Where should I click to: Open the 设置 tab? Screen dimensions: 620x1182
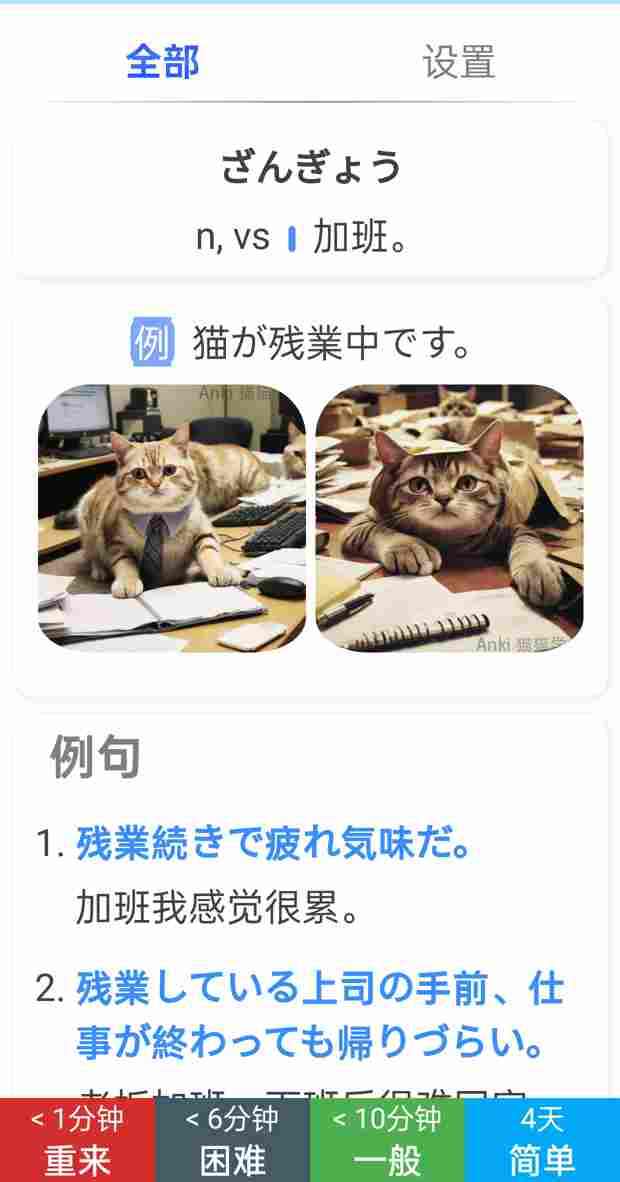[x=458, y=62]
